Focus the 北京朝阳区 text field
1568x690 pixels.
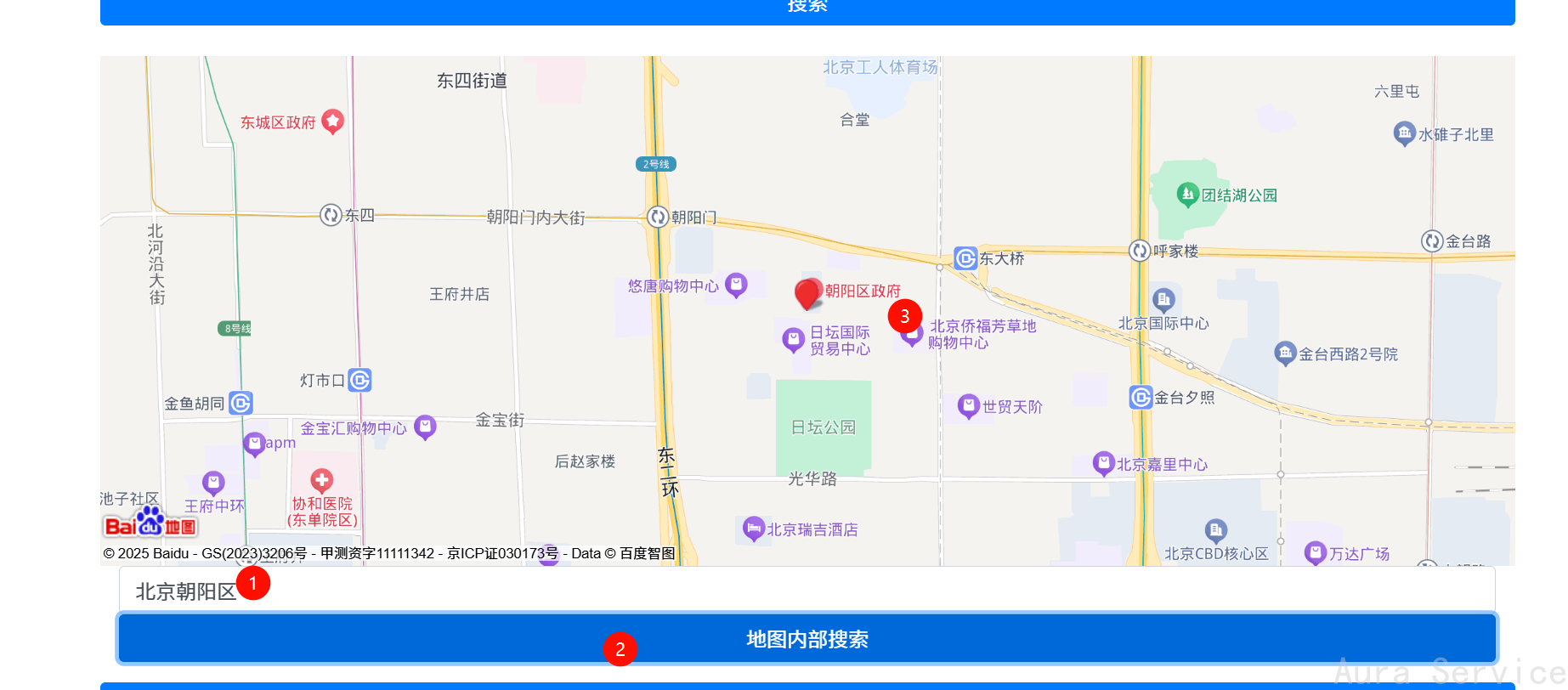807,591
